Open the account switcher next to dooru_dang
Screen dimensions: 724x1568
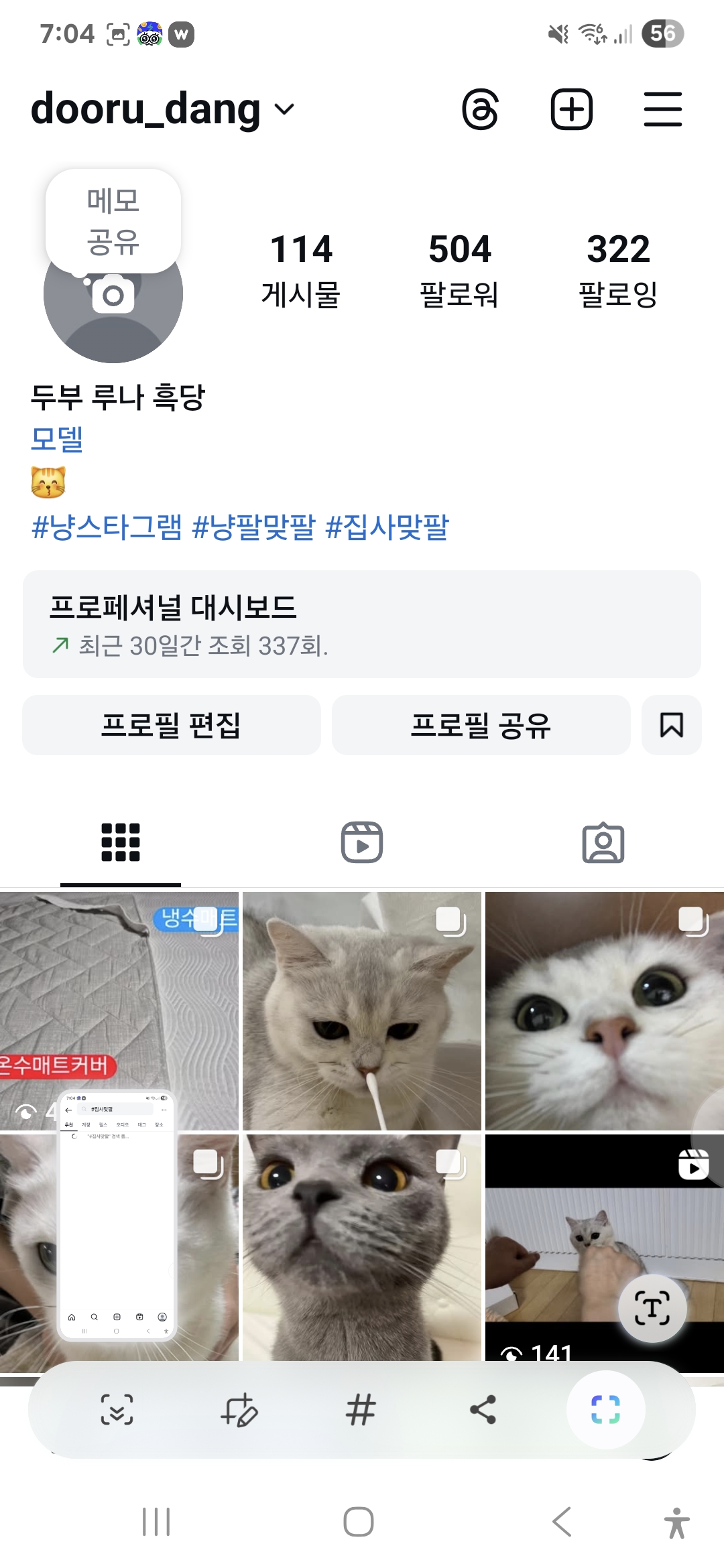(x=284, y=109)
